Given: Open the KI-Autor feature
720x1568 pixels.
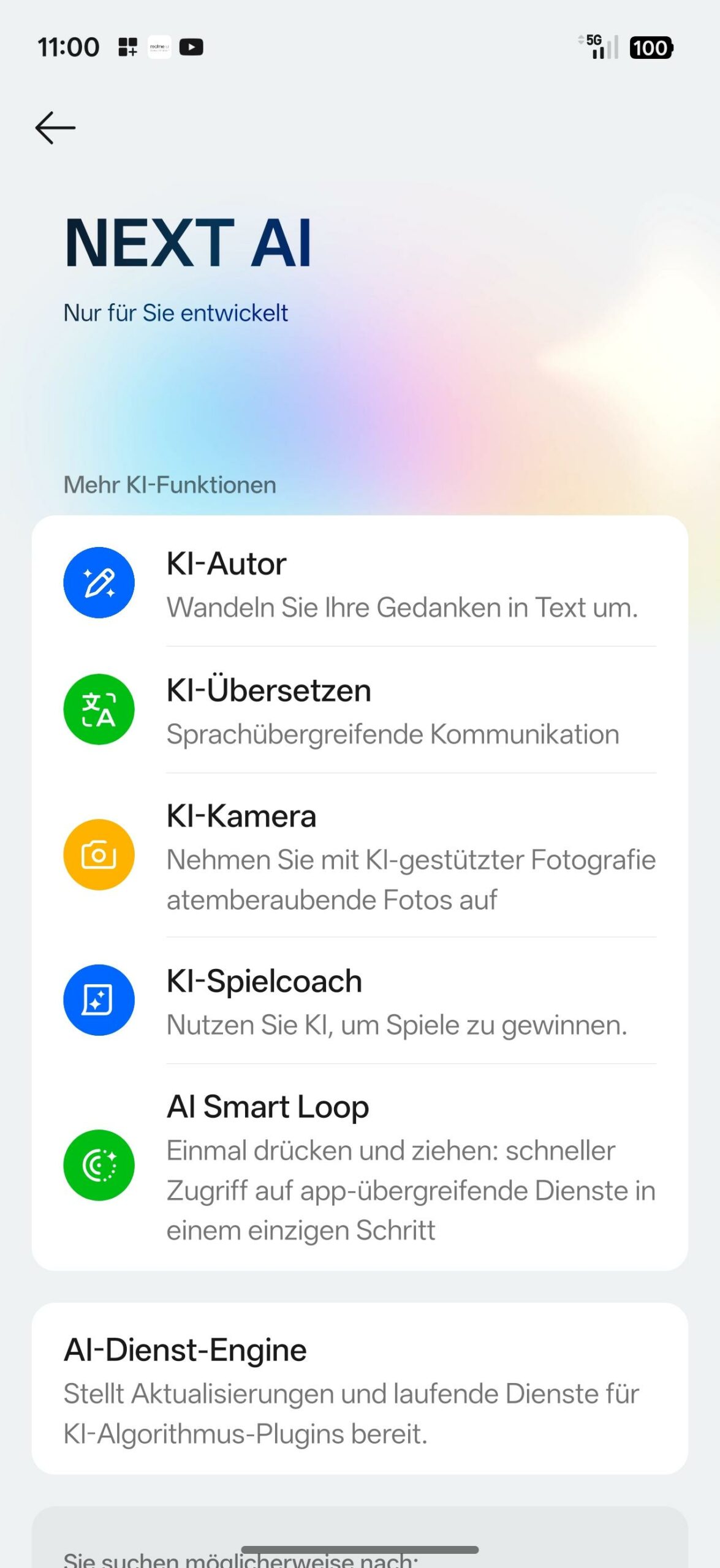Looking at the screenshot, I should point(359,583).
